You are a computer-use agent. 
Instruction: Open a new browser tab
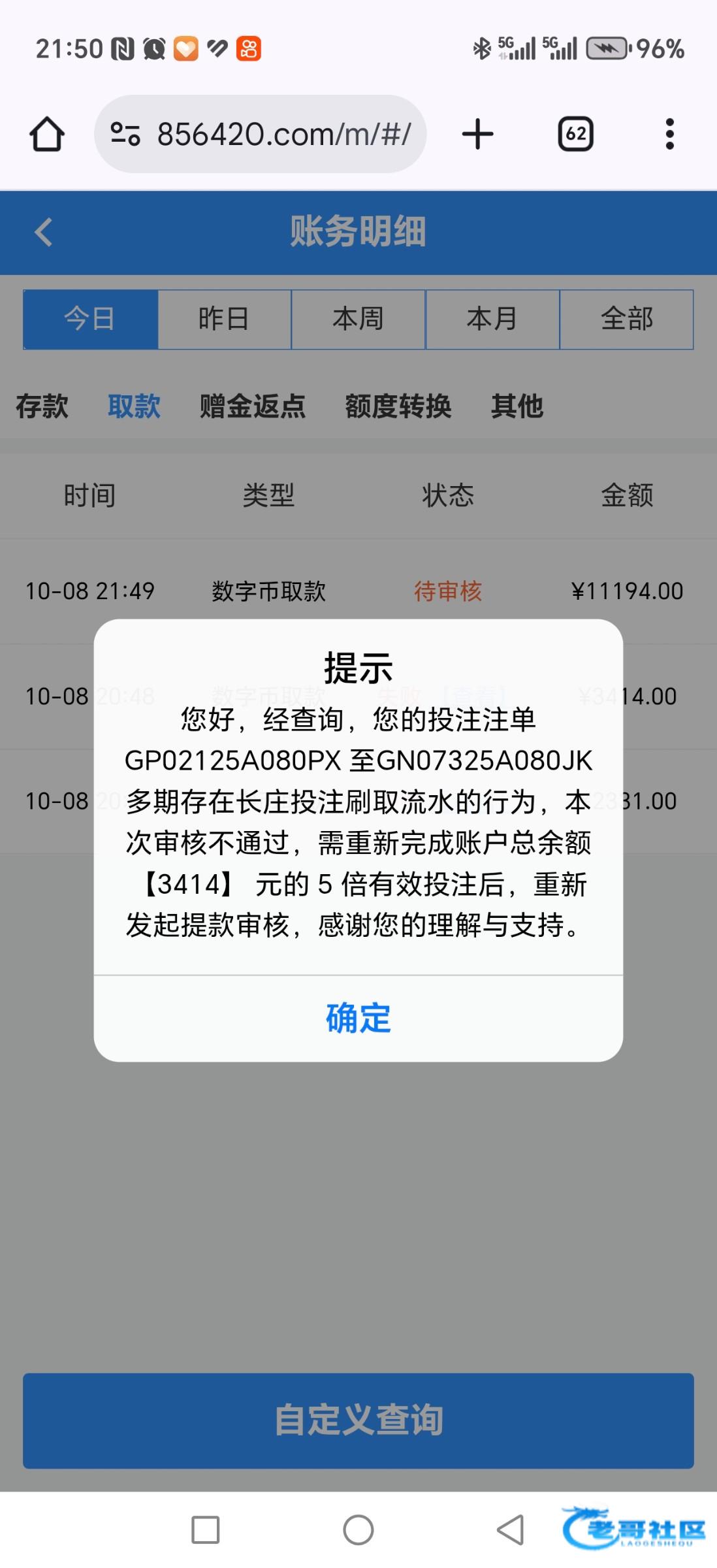(477, 135)
